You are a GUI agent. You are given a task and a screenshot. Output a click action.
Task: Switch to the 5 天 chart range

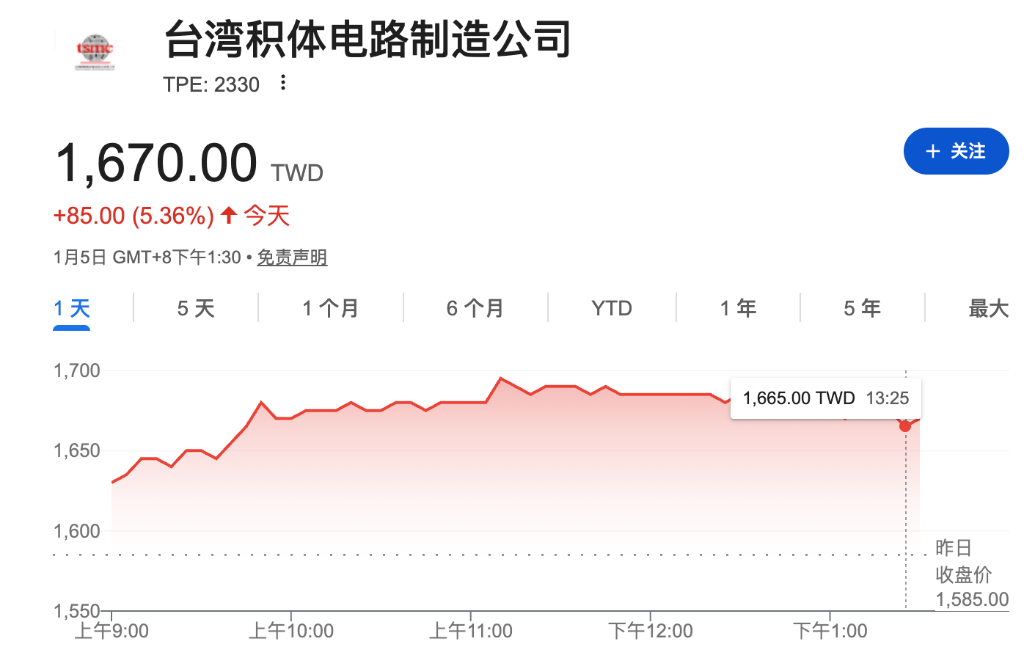click(x=196, y=308)
